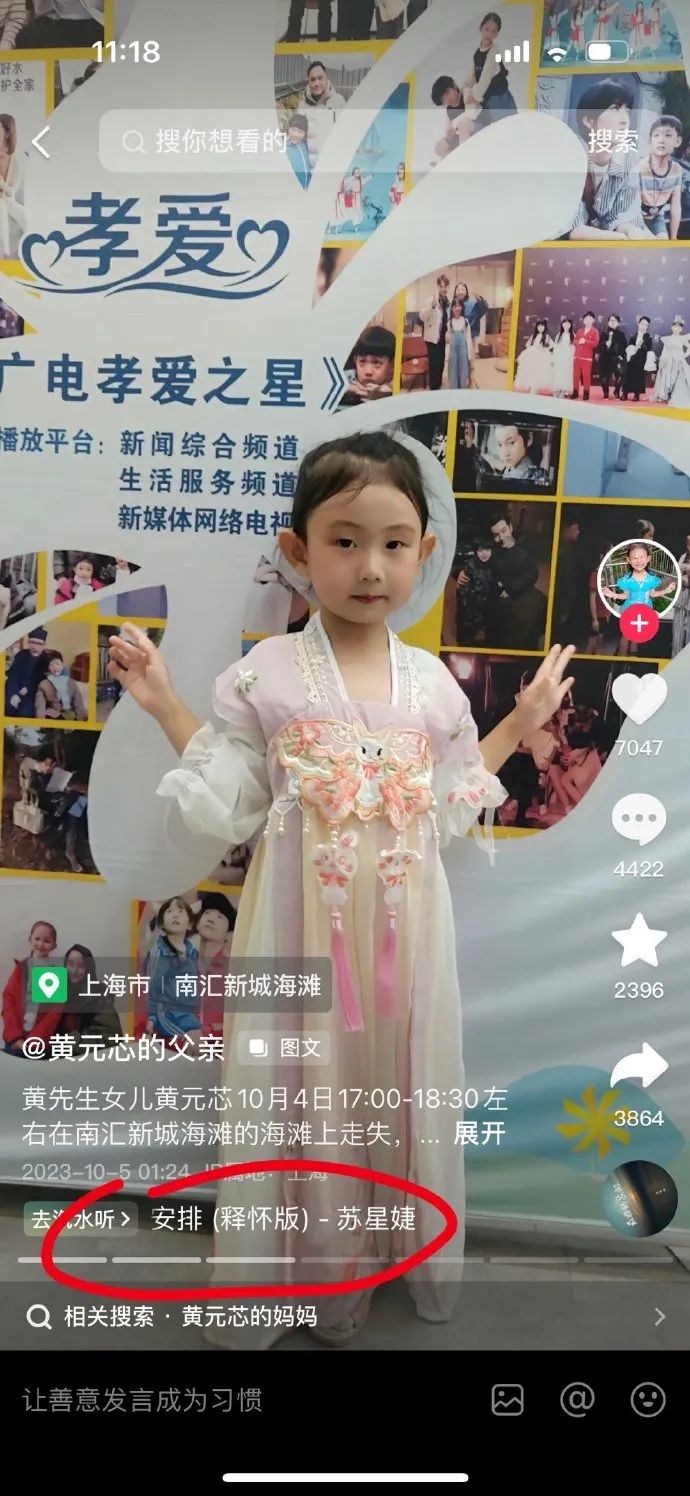Like this post with the heart icon

(x=638, y=698)
